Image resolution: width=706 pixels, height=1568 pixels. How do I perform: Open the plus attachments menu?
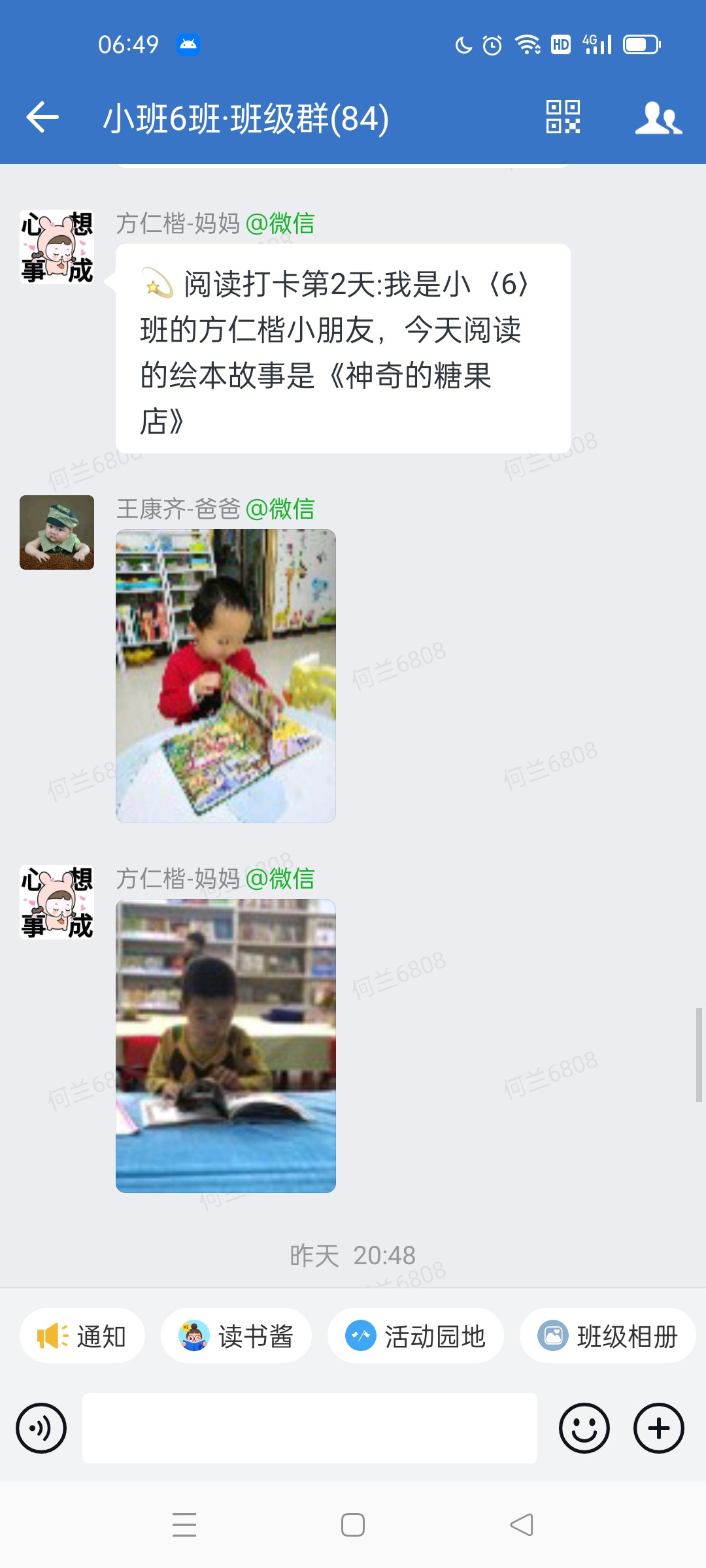(x=658, y=1428)
